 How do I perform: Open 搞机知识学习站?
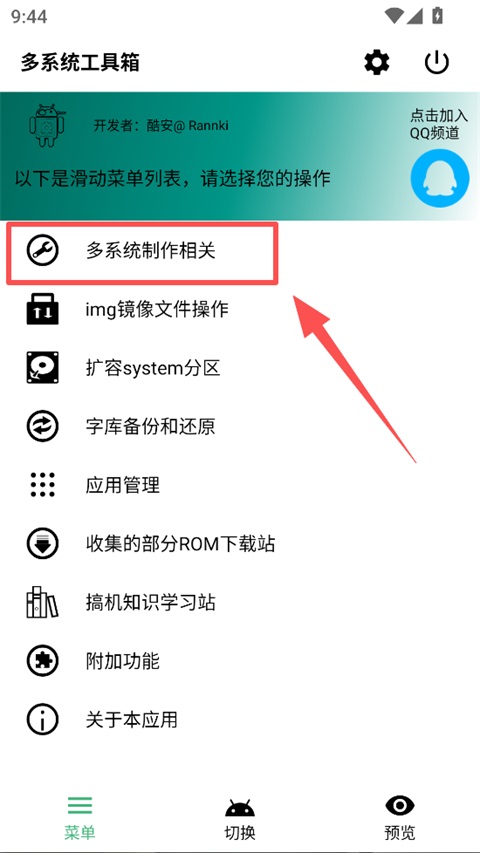click(x=240, y=603)
